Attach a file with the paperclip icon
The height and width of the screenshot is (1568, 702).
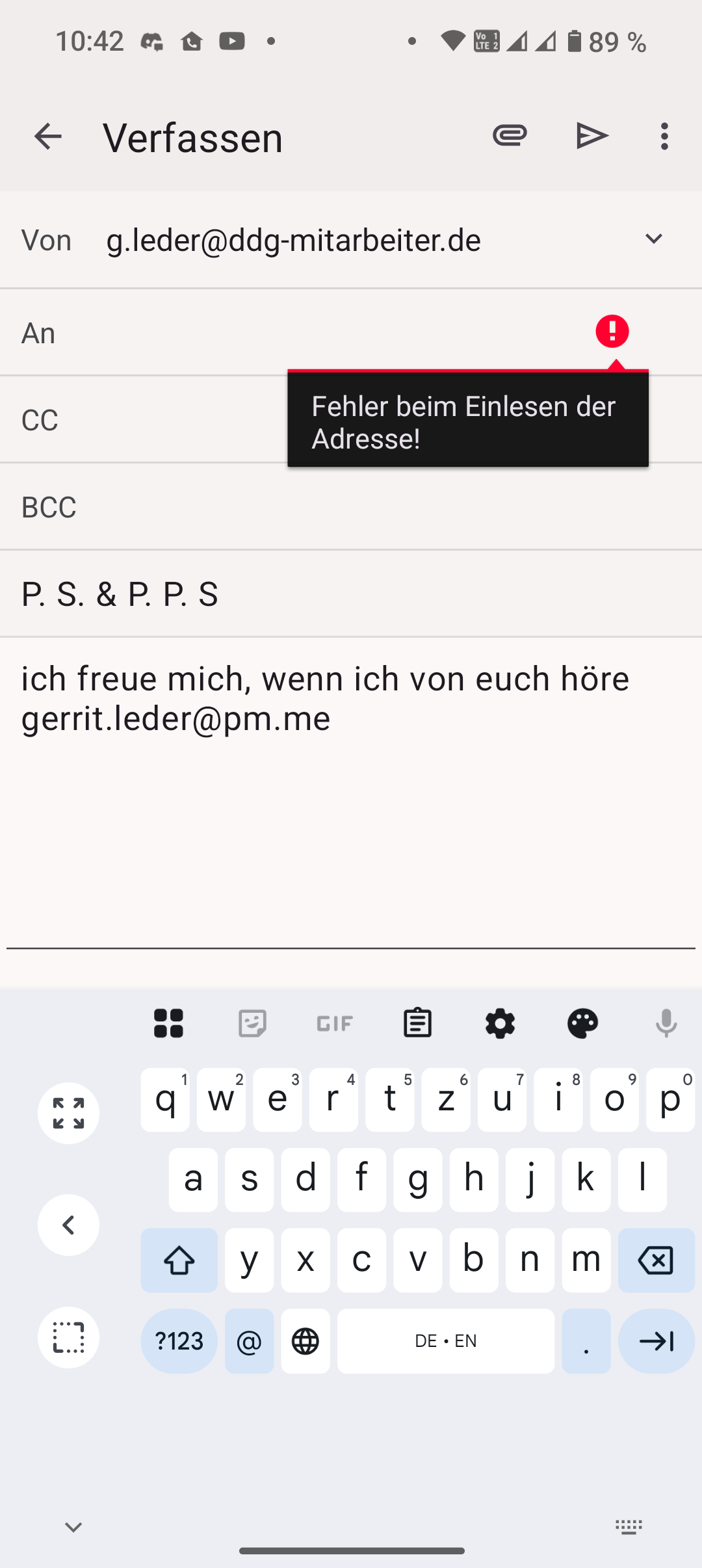pos(510,136)
